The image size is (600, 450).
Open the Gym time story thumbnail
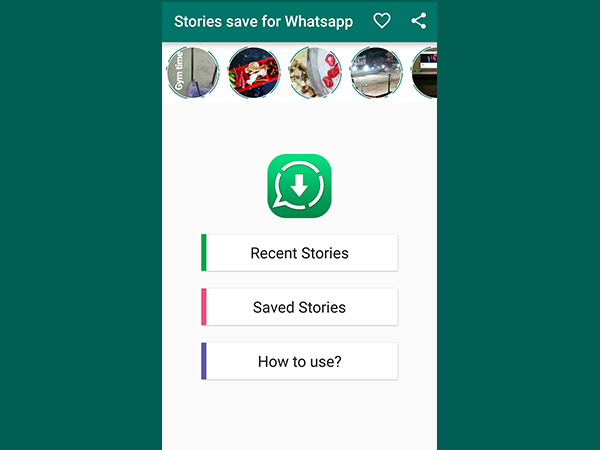coord(193,72)
